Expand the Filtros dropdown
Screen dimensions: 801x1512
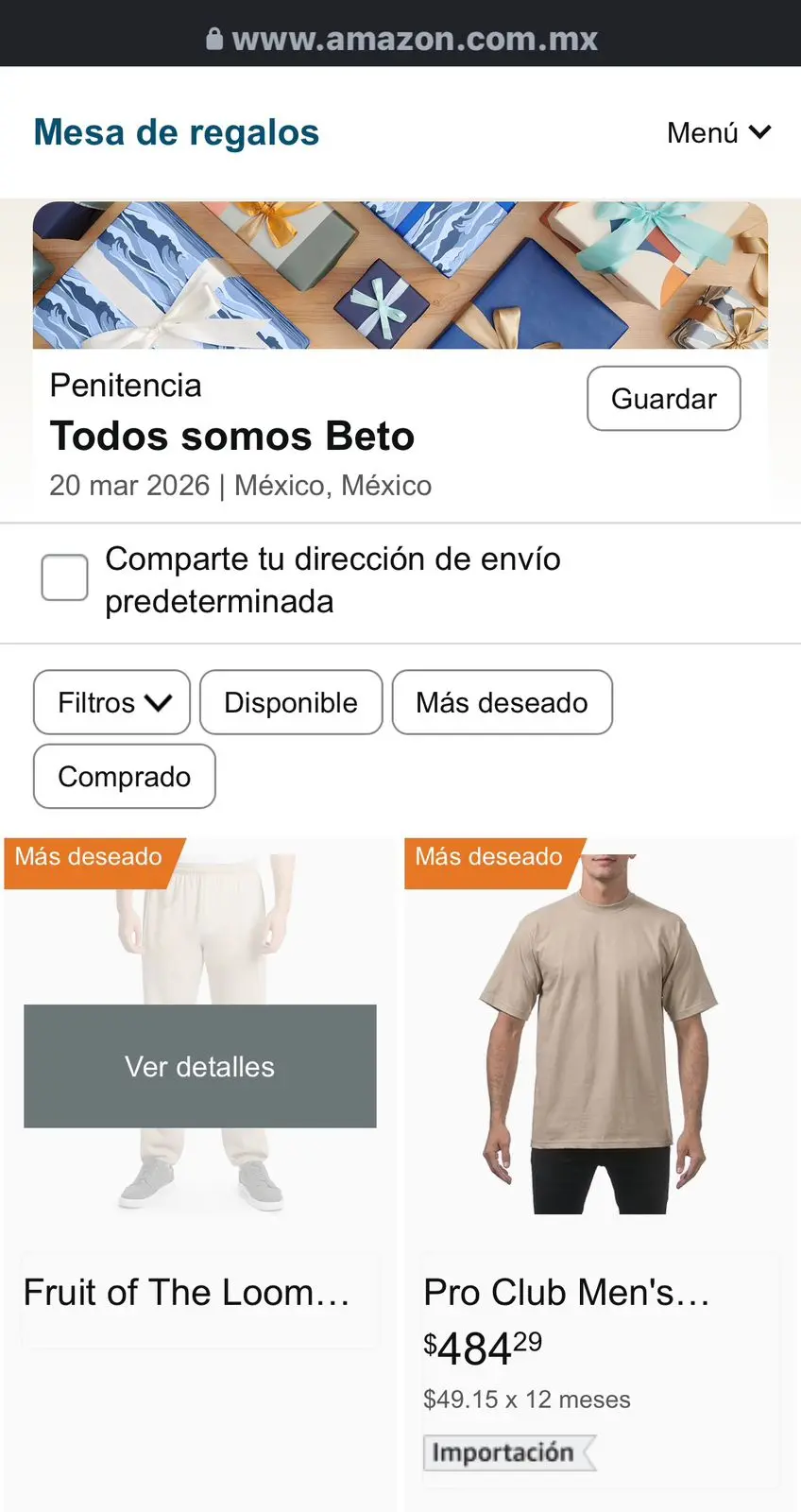point(111,702)
